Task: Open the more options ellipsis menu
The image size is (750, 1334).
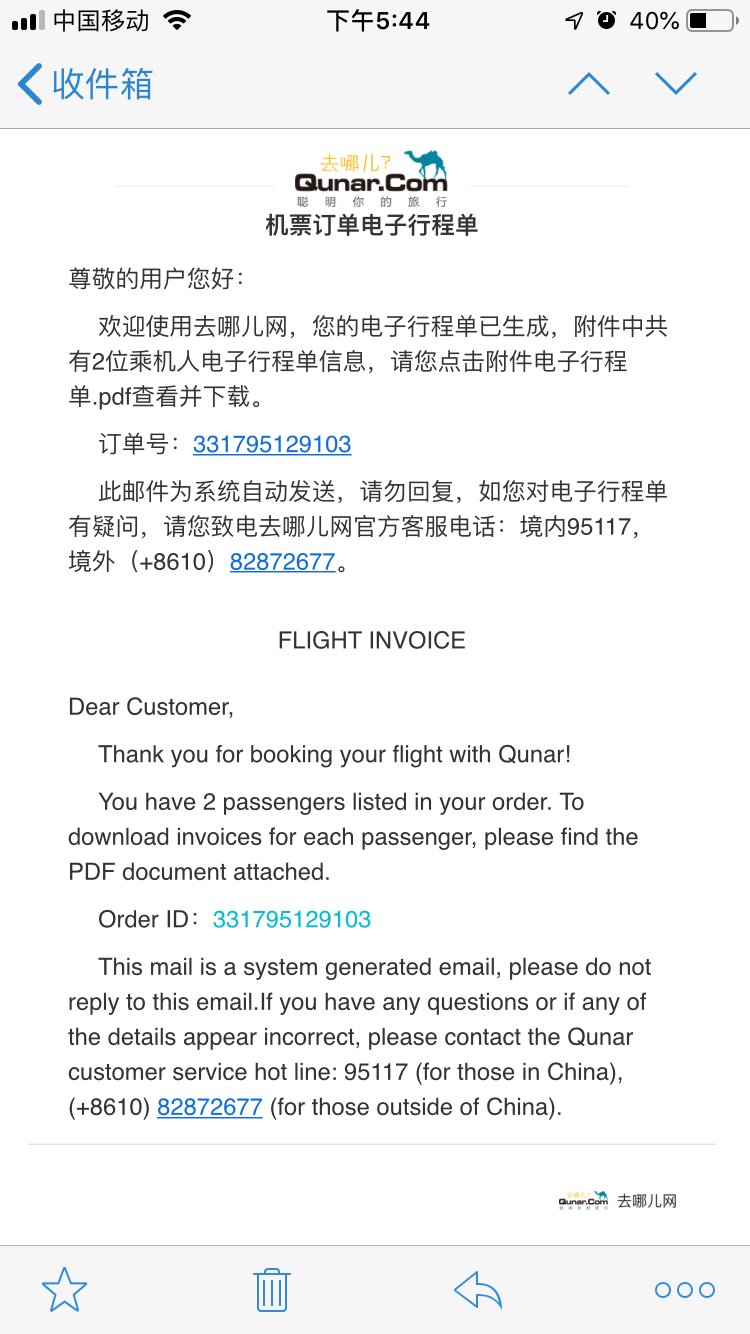Action: [x=685, y=1290]
